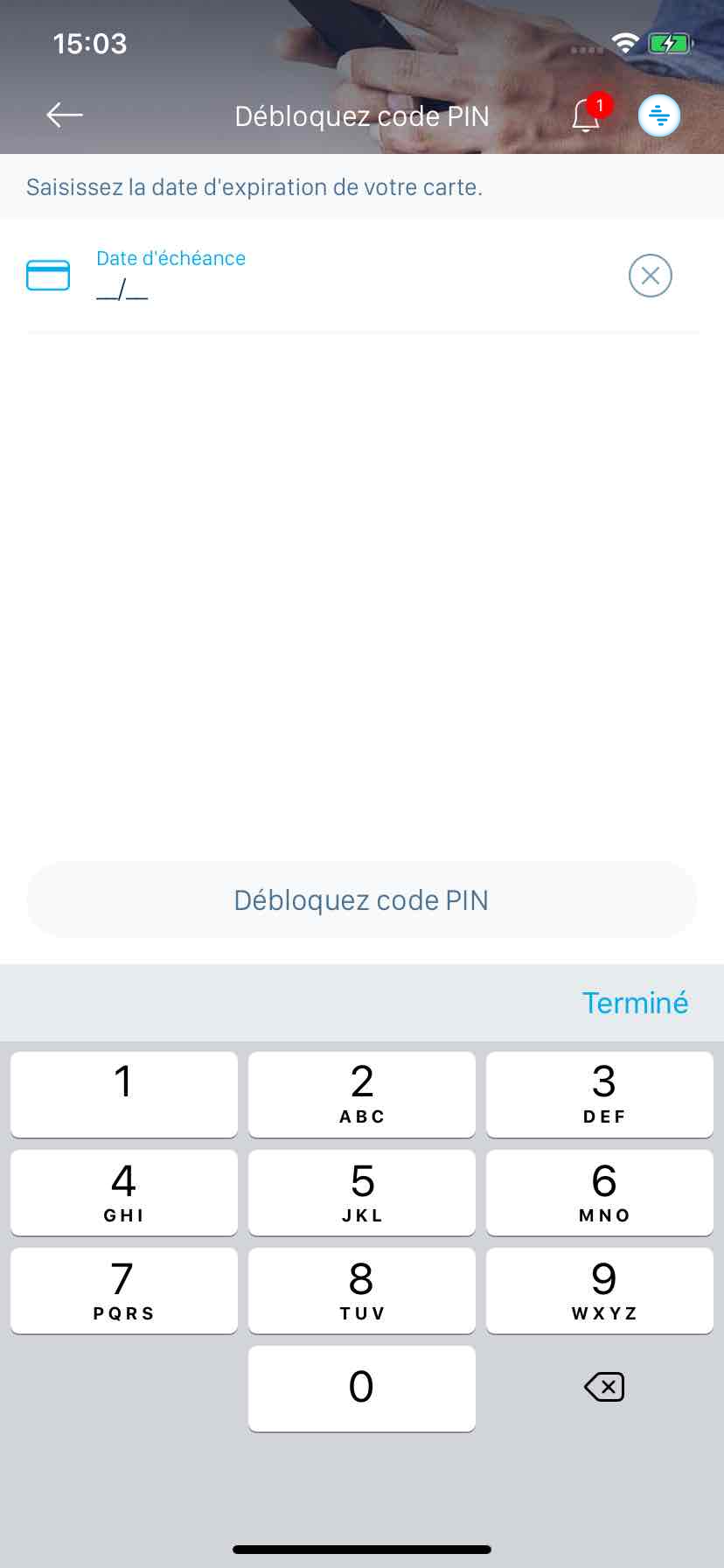Check the Wi-Fi status icon

tap(626, 42)
